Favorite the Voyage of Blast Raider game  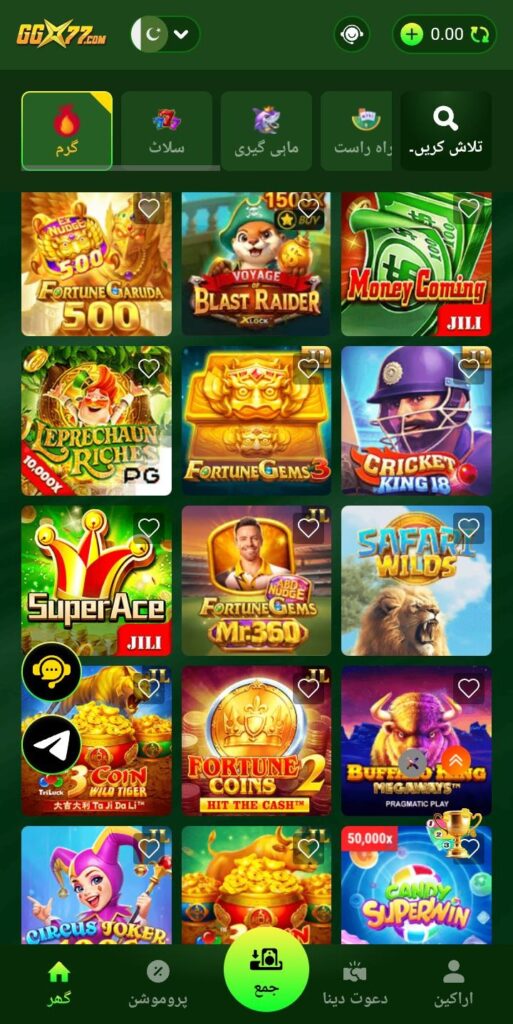(x=309, y=208)
